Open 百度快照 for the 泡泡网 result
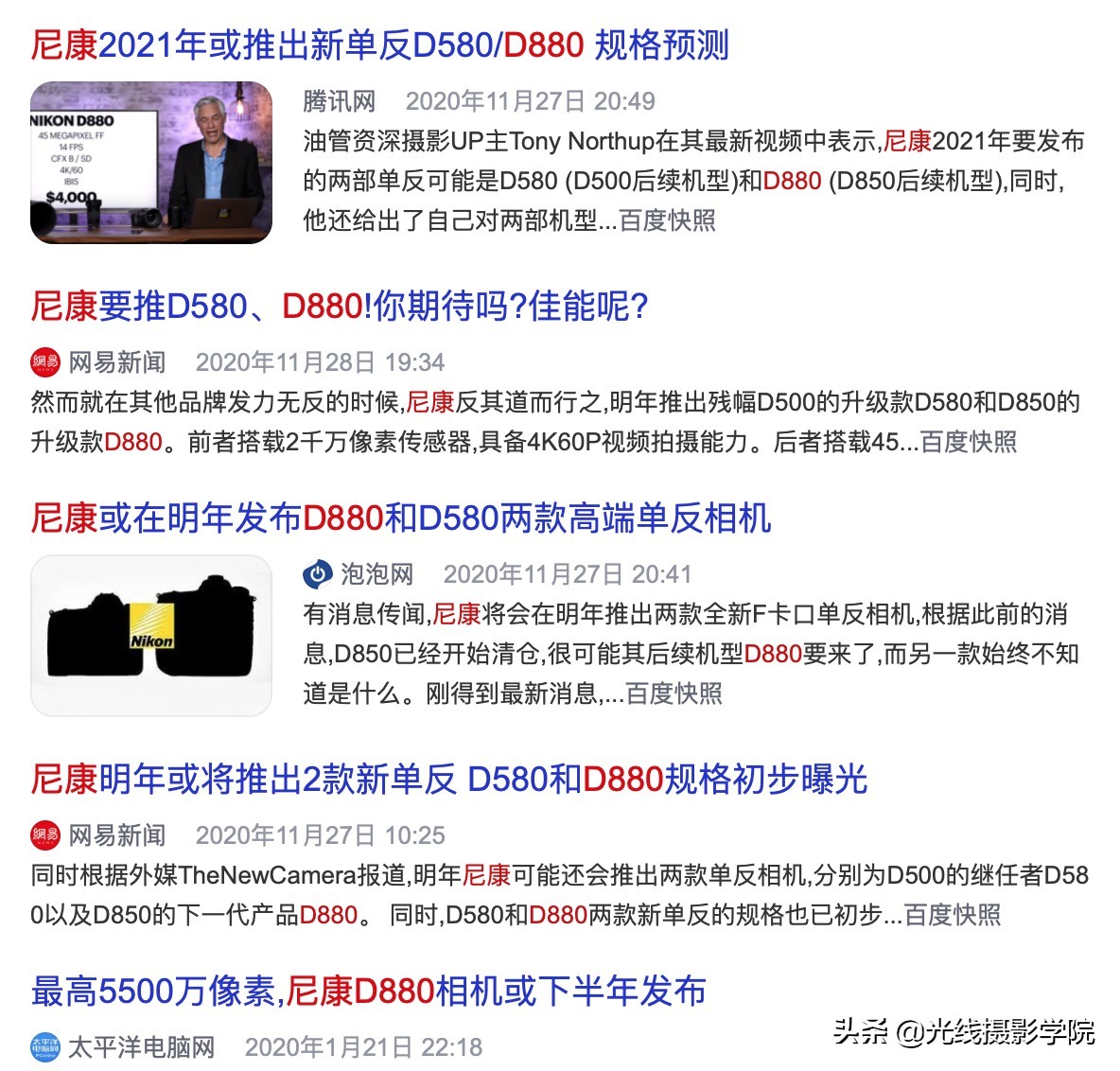The image size is (1120, 1071). click(x=674, y=694)
